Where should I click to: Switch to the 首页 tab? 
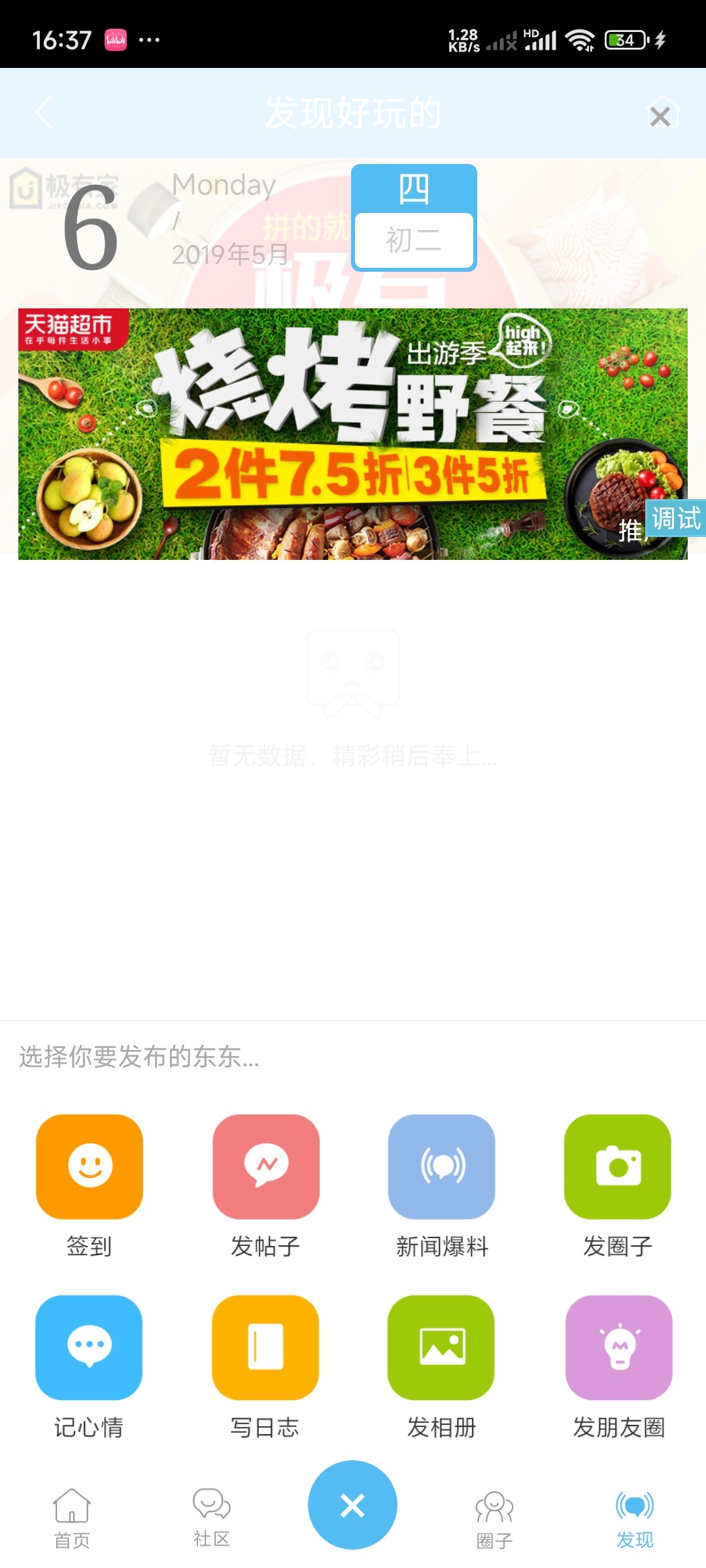tap(72, 1518)
